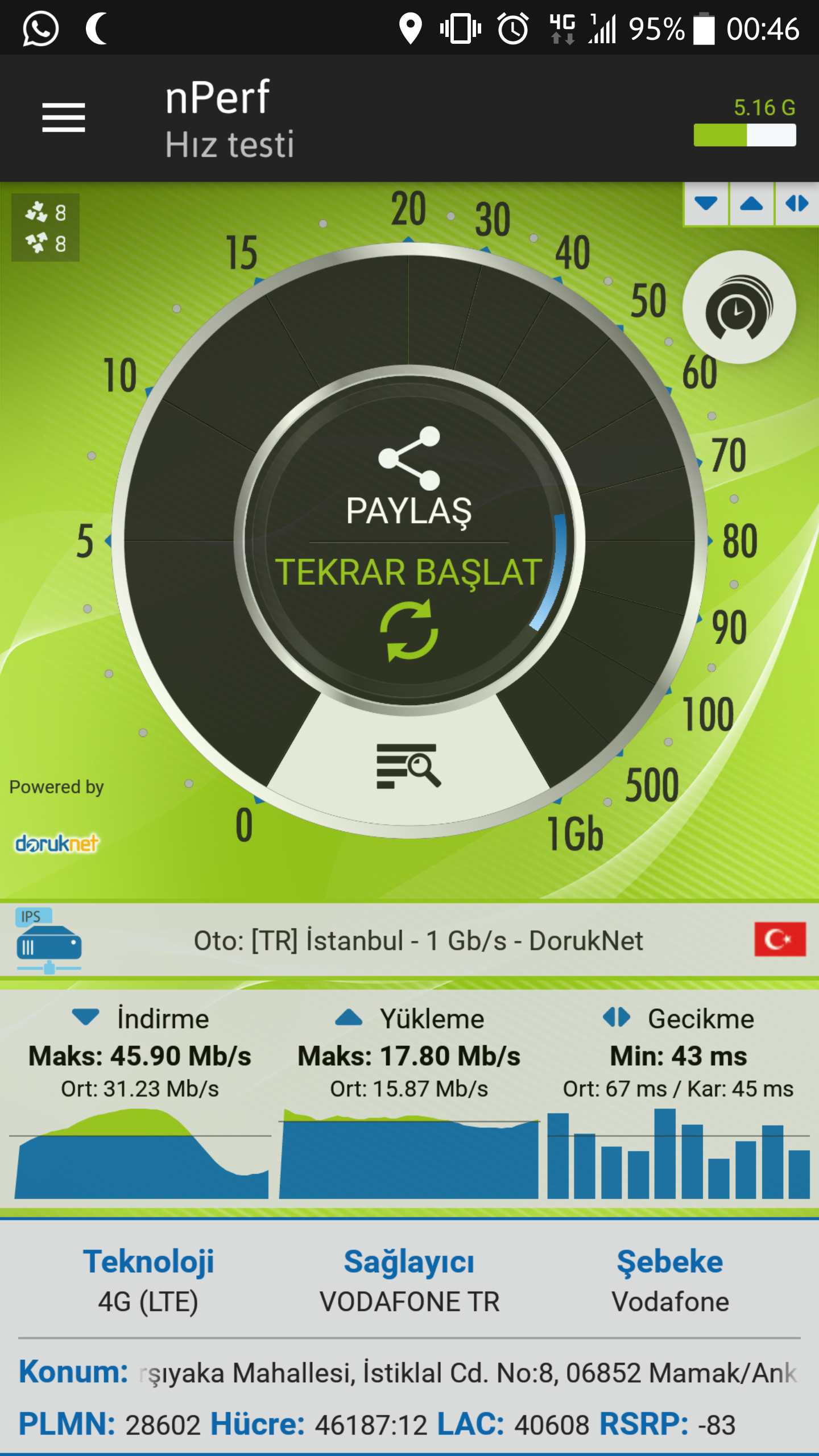Open the scheduled test gauge button
The image size is (819, 1456).
click(738, 307)
